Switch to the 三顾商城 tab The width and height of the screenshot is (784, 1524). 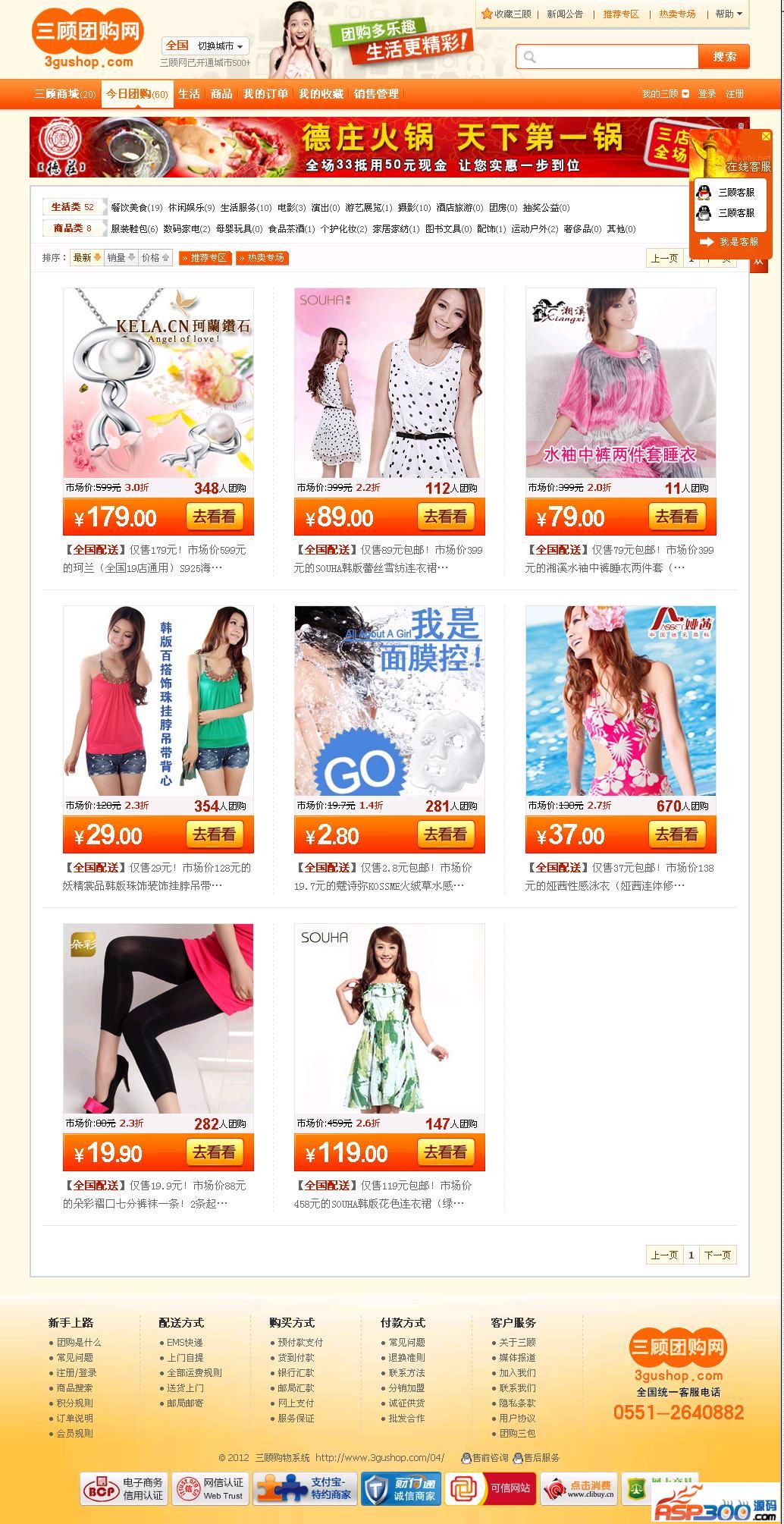(64, 94)
